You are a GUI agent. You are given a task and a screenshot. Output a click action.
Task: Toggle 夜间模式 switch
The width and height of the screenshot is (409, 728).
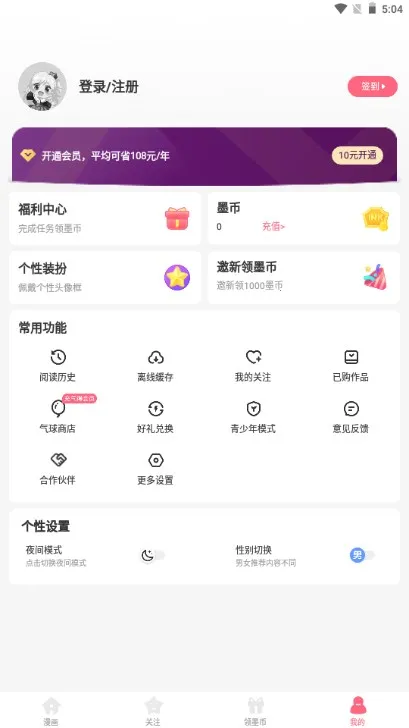click(153, 555)
